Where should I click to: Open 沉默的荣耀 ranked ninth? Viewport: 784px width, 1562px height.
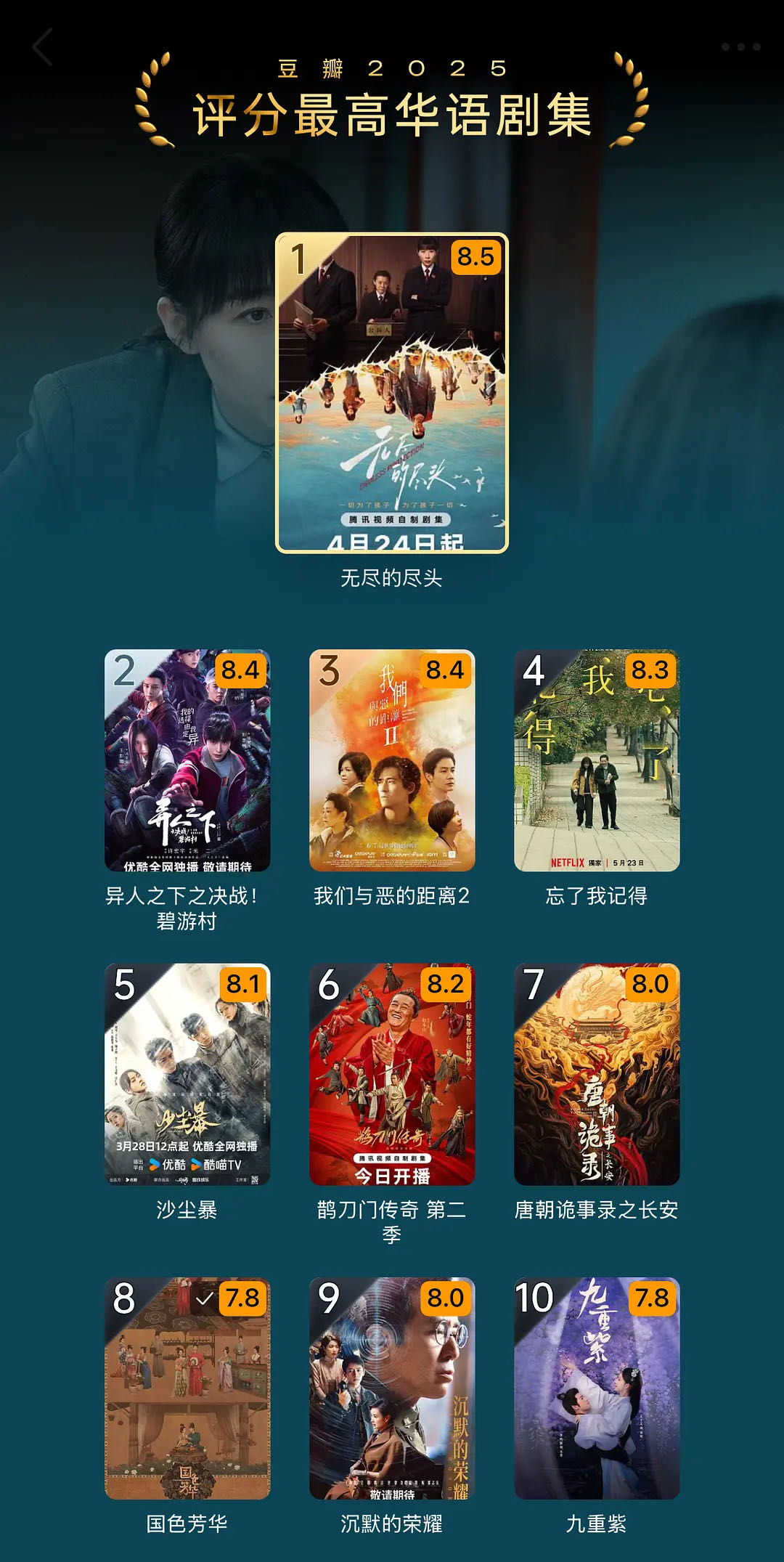coord(392,1388)
